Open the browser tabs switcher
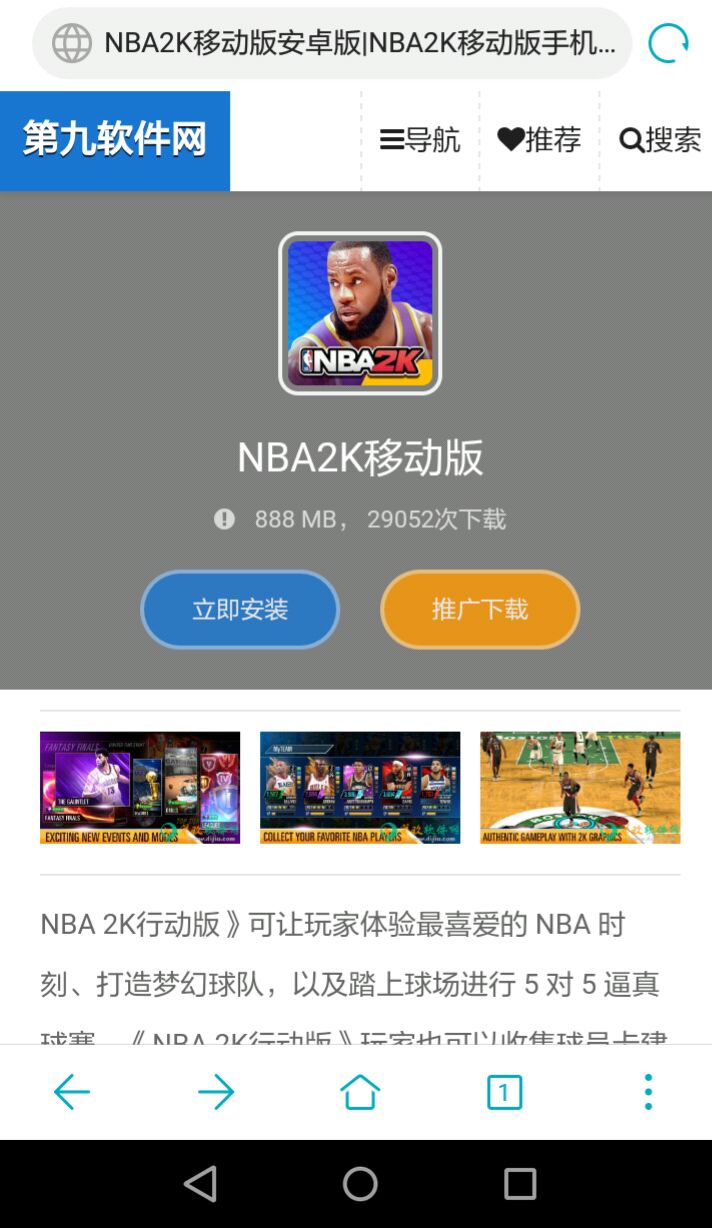 click(504, 1092)
